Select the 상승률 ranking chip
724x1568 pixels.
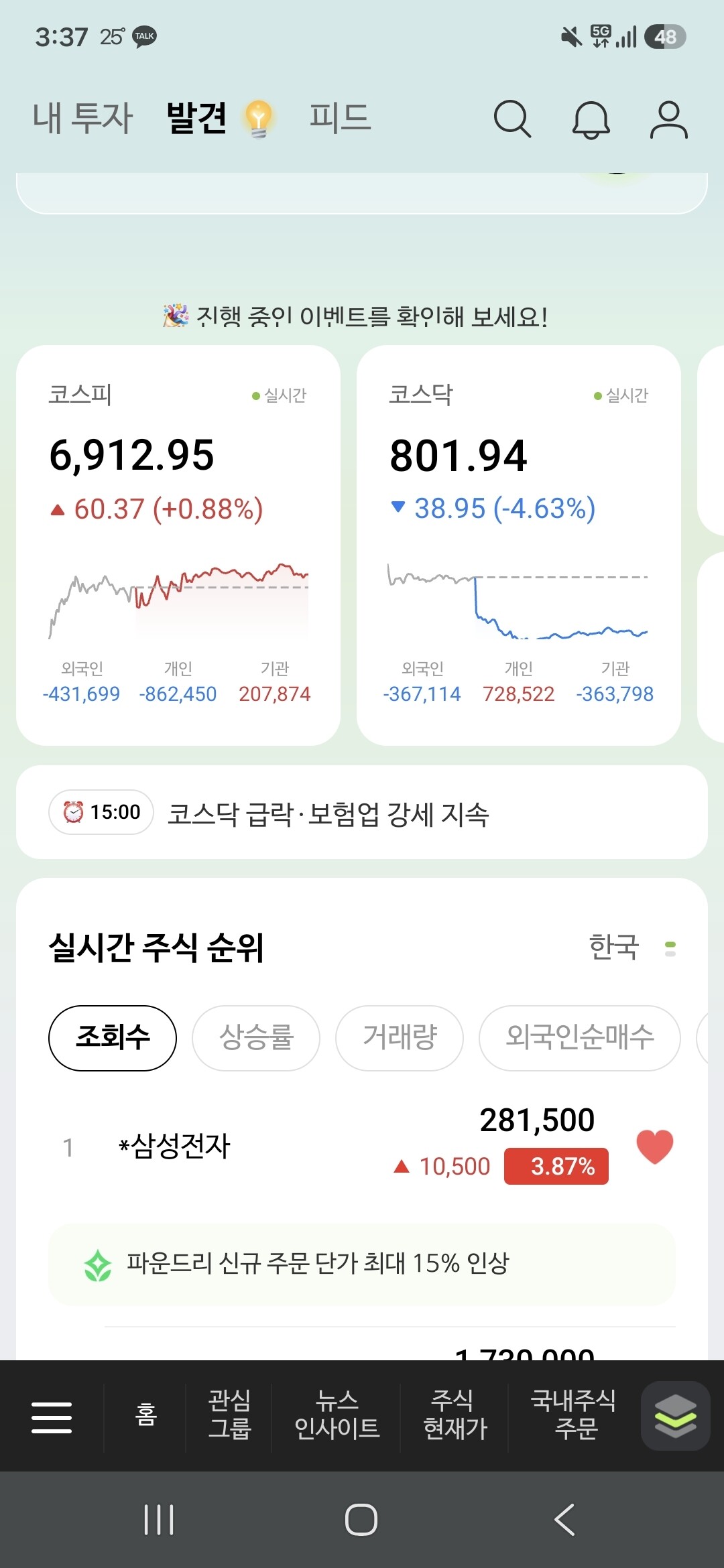(256, 1038)
